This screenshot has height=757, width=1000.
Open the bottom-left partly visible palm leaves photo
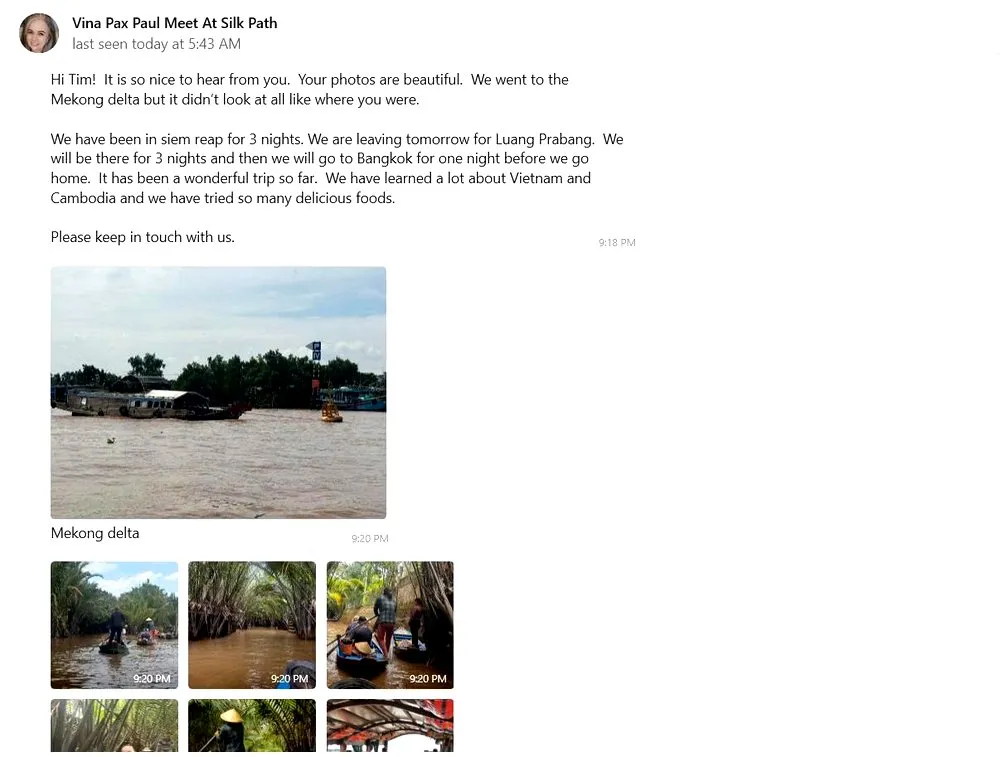[114, 726]
